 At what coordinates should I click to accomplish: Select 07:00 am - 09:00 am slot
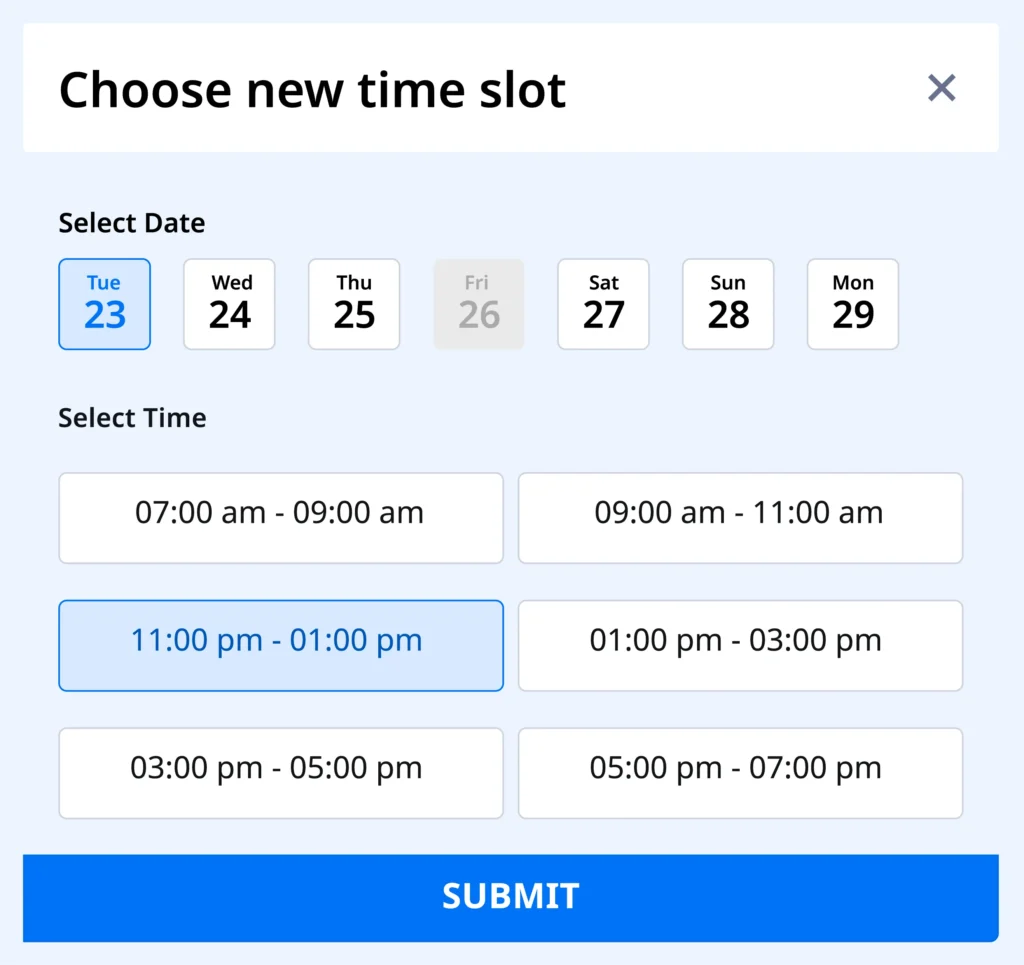point(280,518)
